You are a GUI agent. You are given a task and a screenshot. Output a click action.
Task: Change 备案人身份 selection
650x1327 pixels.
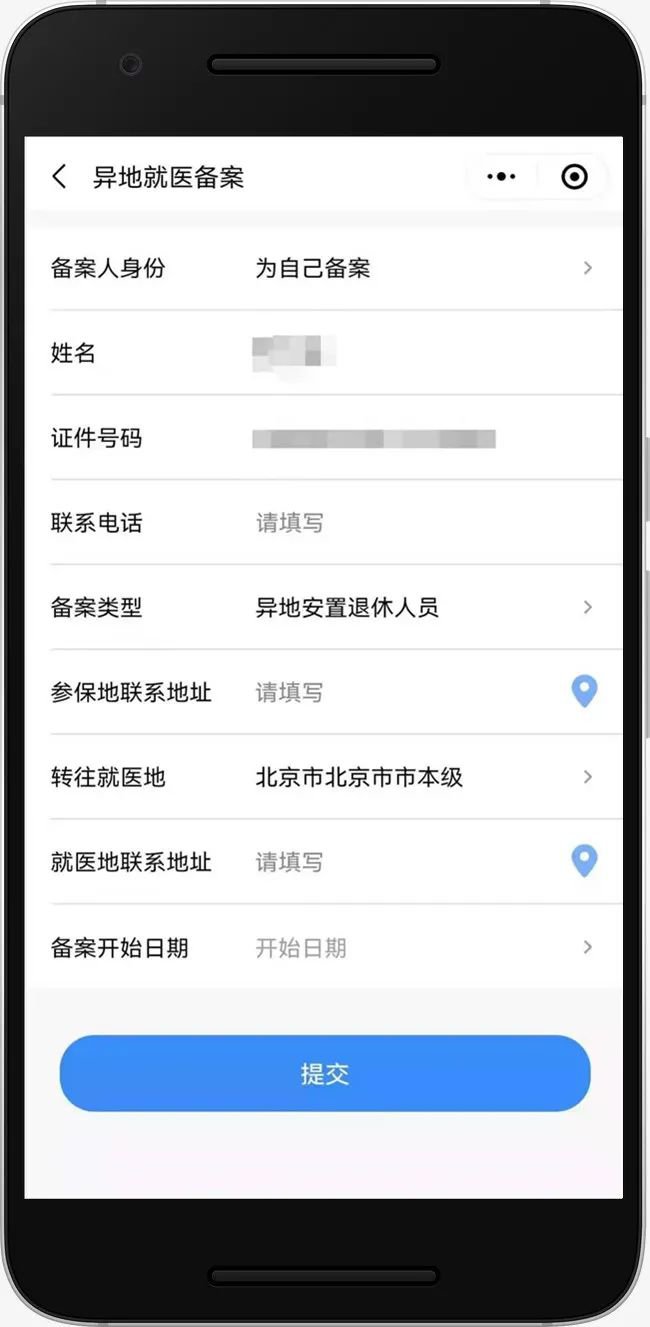[x=420, y=268]
